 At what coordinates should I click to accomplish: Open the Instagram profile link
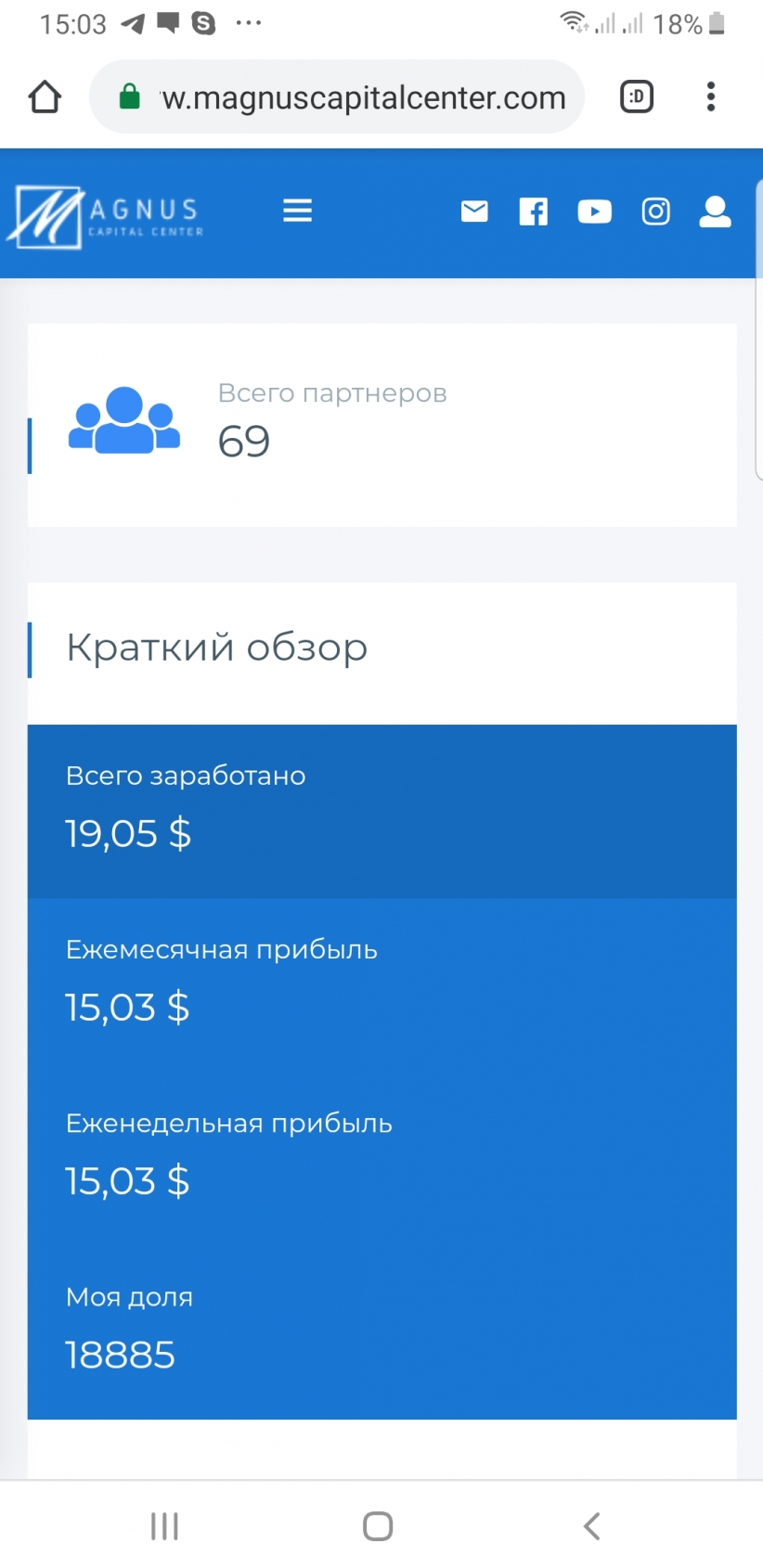655,212
